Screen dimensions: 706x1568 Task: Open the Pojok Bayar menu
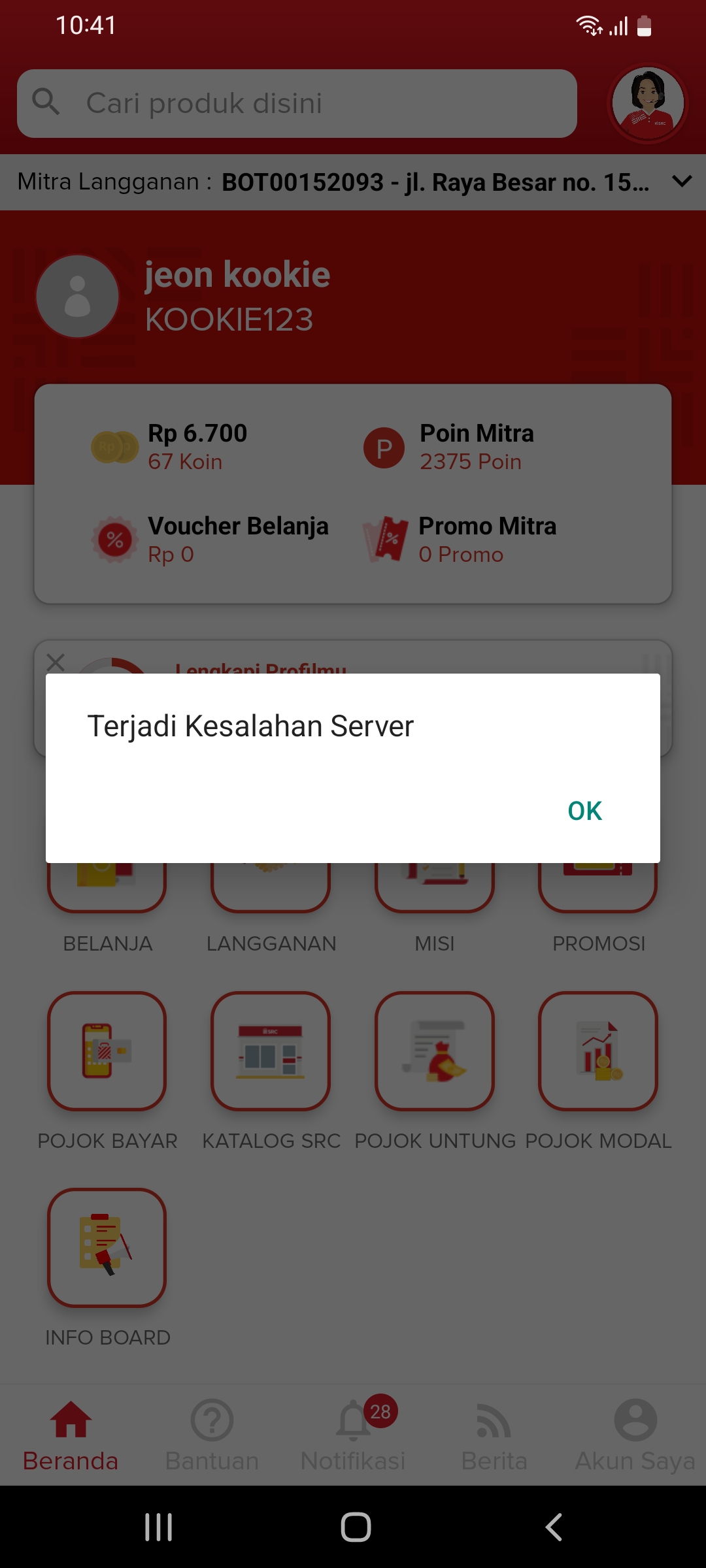pos(107,1051)
